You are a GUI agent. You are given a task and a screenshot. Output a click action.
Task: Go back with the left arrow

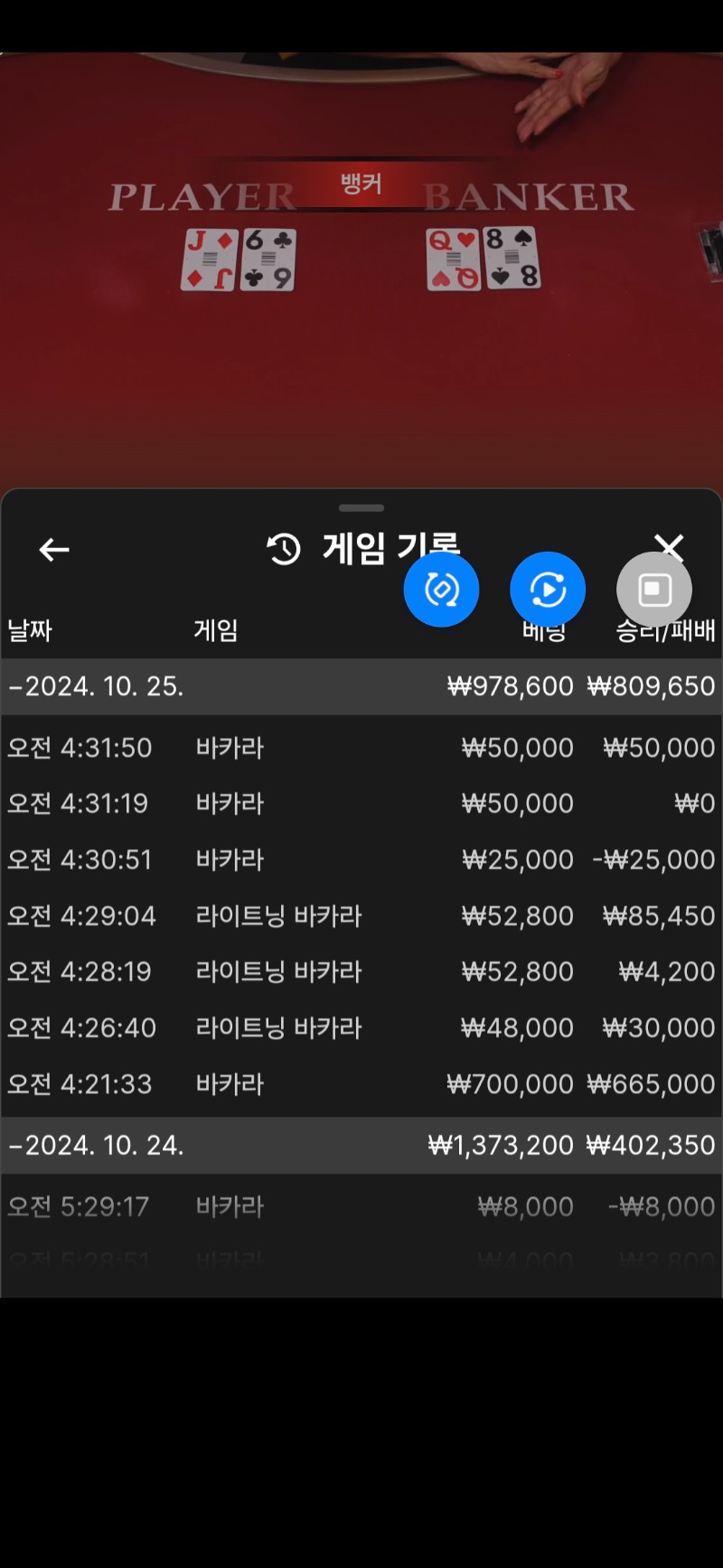click(x=54, y=550)
